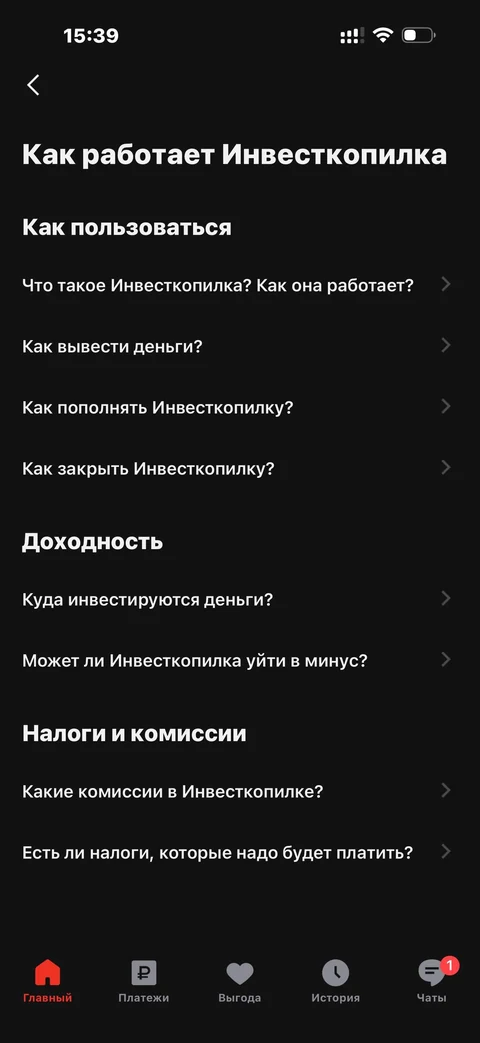This screenshot has width=480, height=1043.
Task: Open 'Куда инвестируются деньги?' question
Action: click(x=240, y=599)
